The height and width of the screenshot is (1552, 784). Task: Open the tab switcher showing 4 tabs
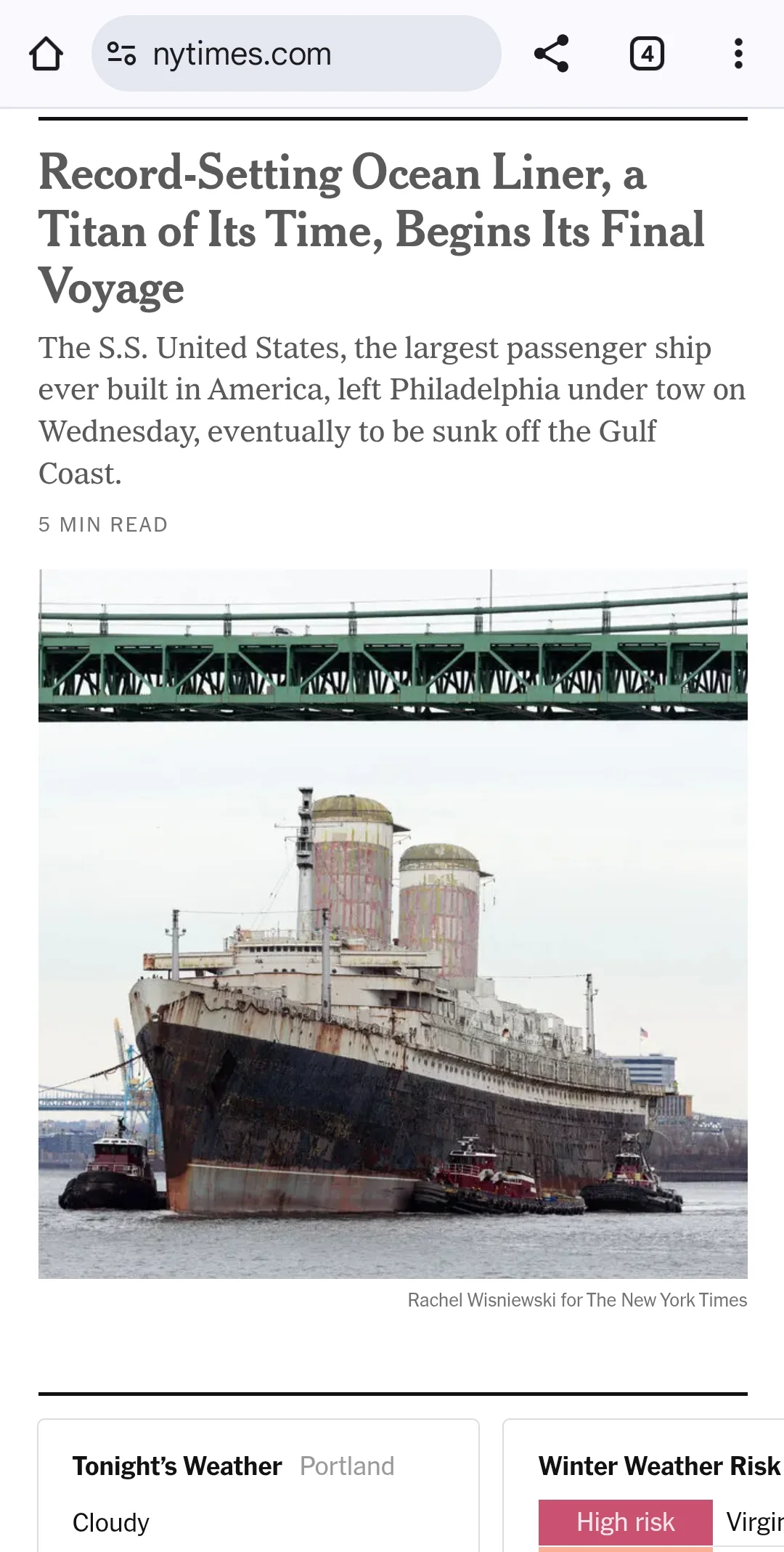click(x=646, y=54)
